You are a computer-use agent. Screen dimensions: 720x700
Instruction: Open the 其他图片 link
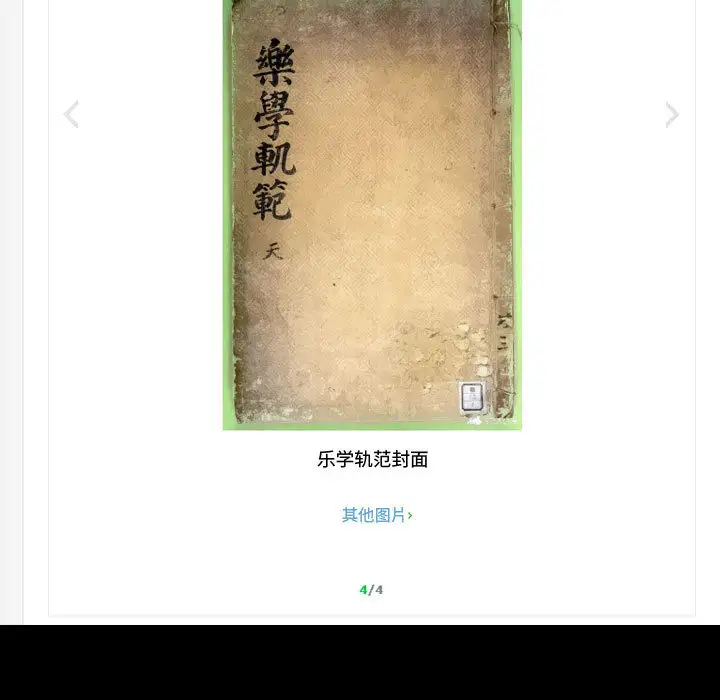377,515
